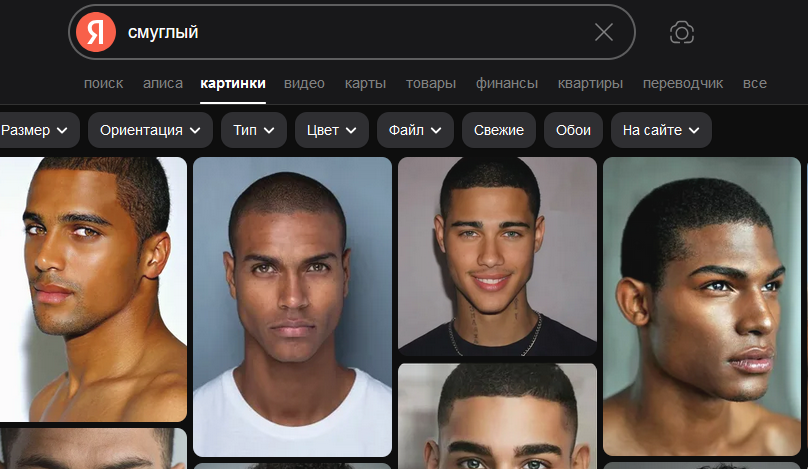Tap the search field with text смуглый

click(x=340, y=32)
